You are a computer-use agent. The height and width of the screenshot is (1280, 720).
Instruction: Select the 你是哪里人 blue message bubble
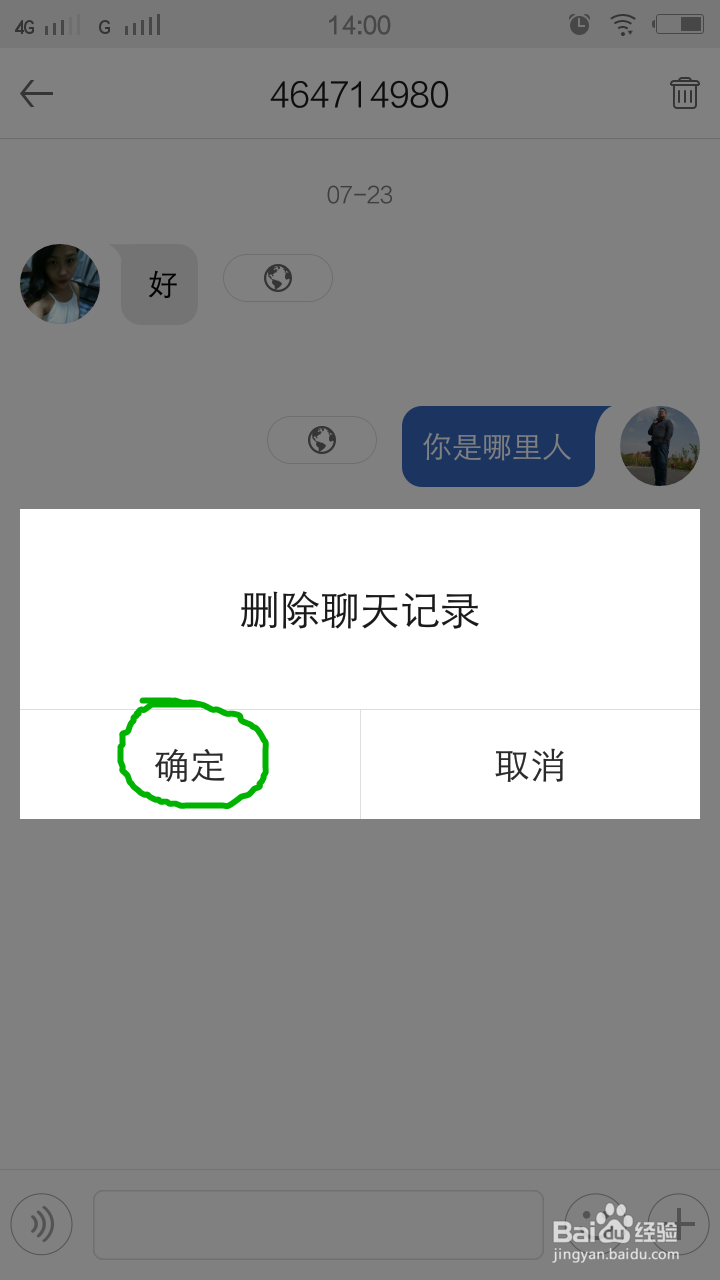point(498,446)
